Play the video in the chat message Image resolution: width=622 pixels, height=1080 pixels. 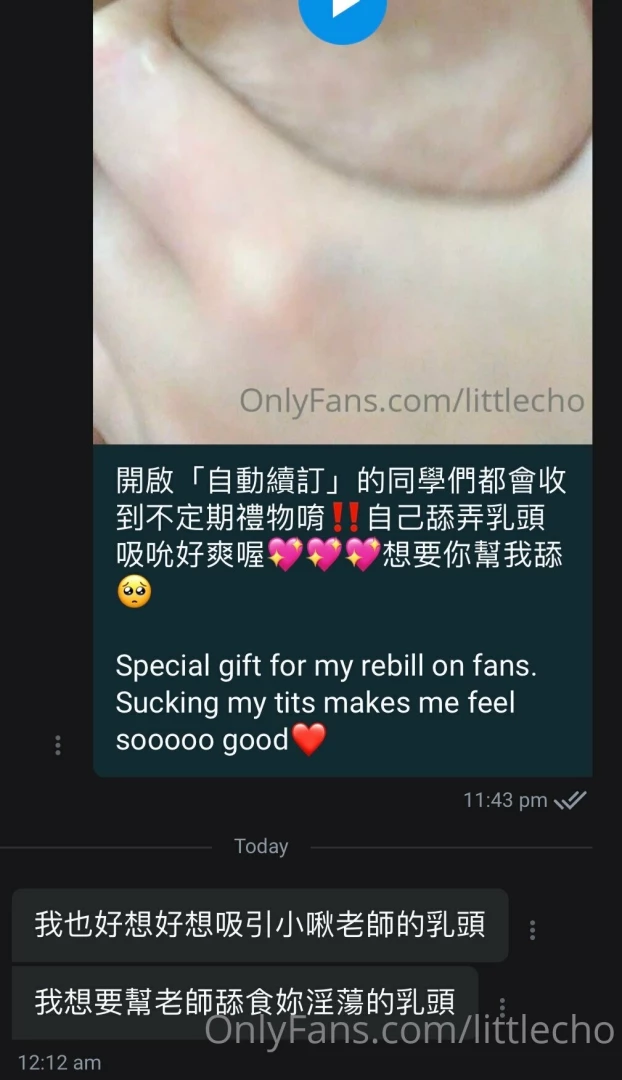click(342, 10)
